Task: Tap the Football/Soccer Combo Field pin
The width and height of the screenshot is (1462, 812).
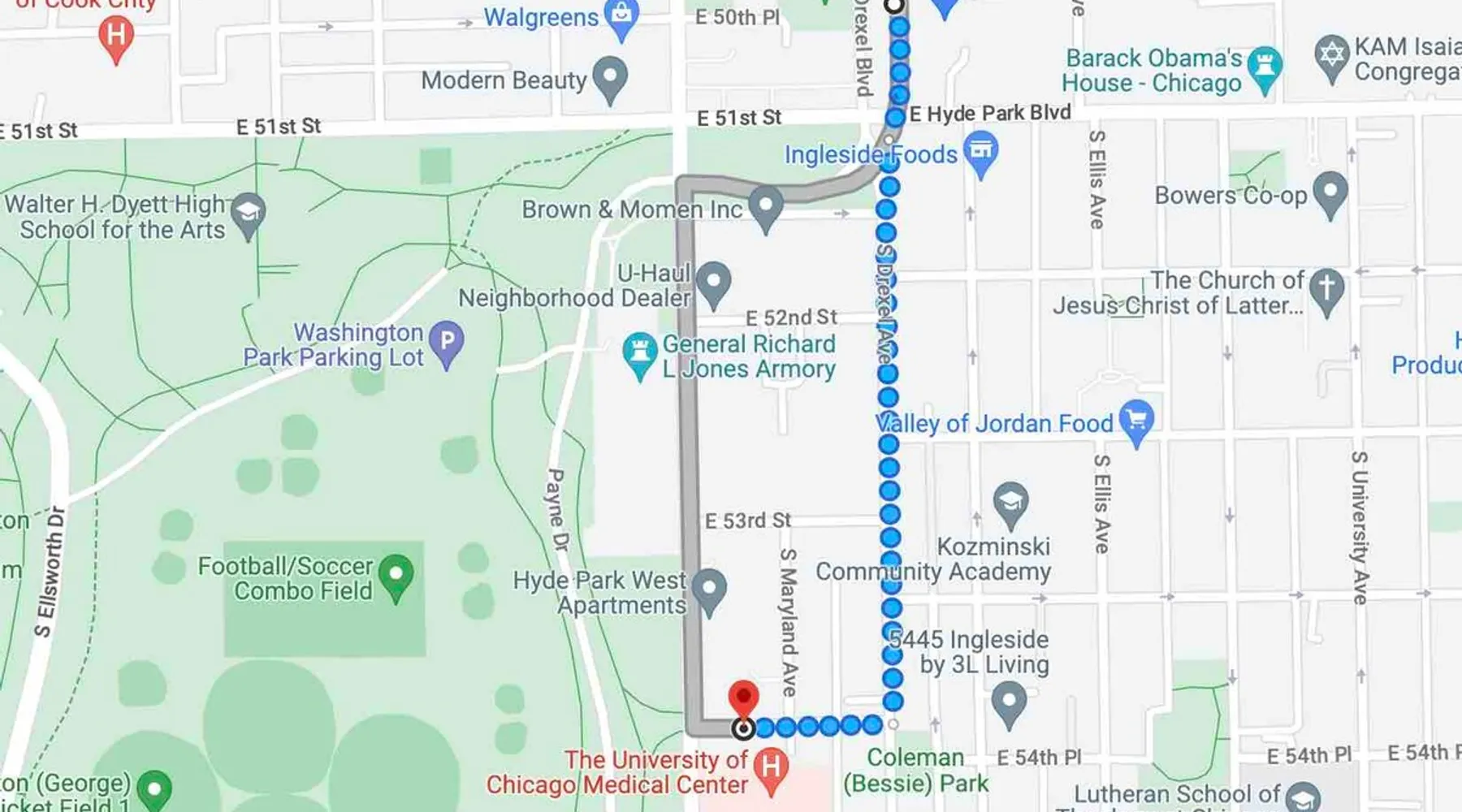Action: point(396,576)
